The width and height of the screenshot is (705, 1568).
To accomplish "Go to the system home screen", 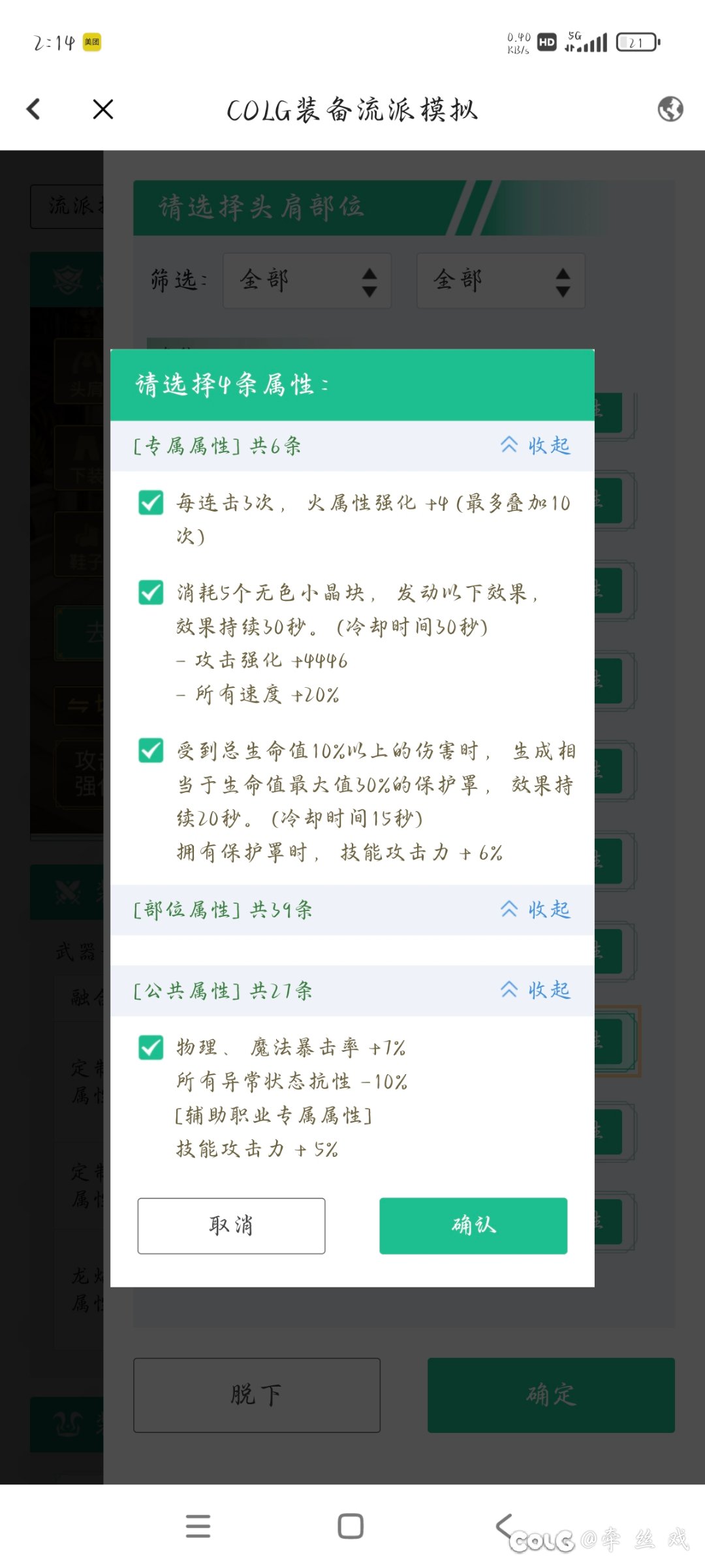I will click(x=351, y=1526).
